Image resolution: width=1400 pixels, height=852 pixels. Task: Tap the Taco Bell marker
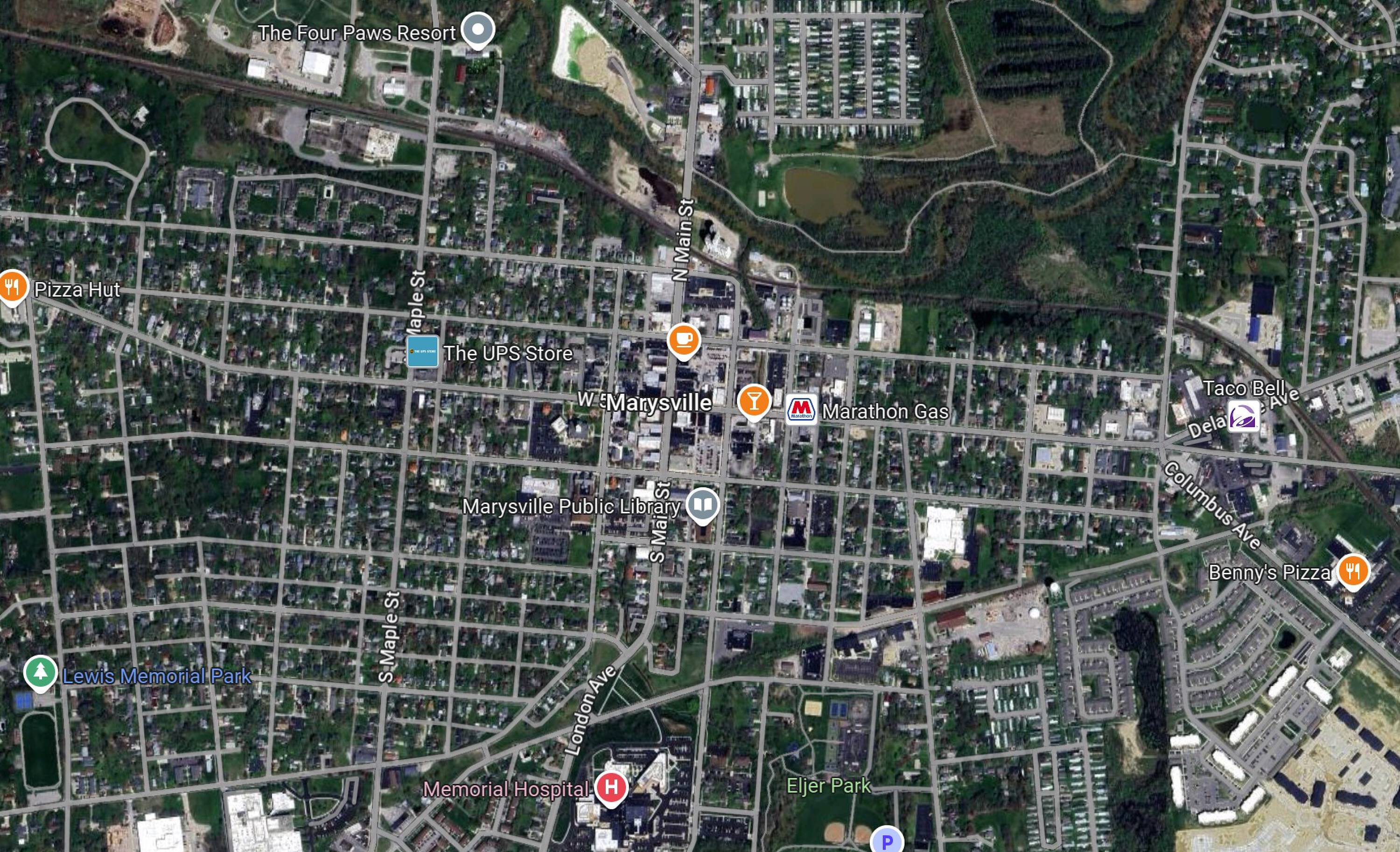[x=1244, y=416]
